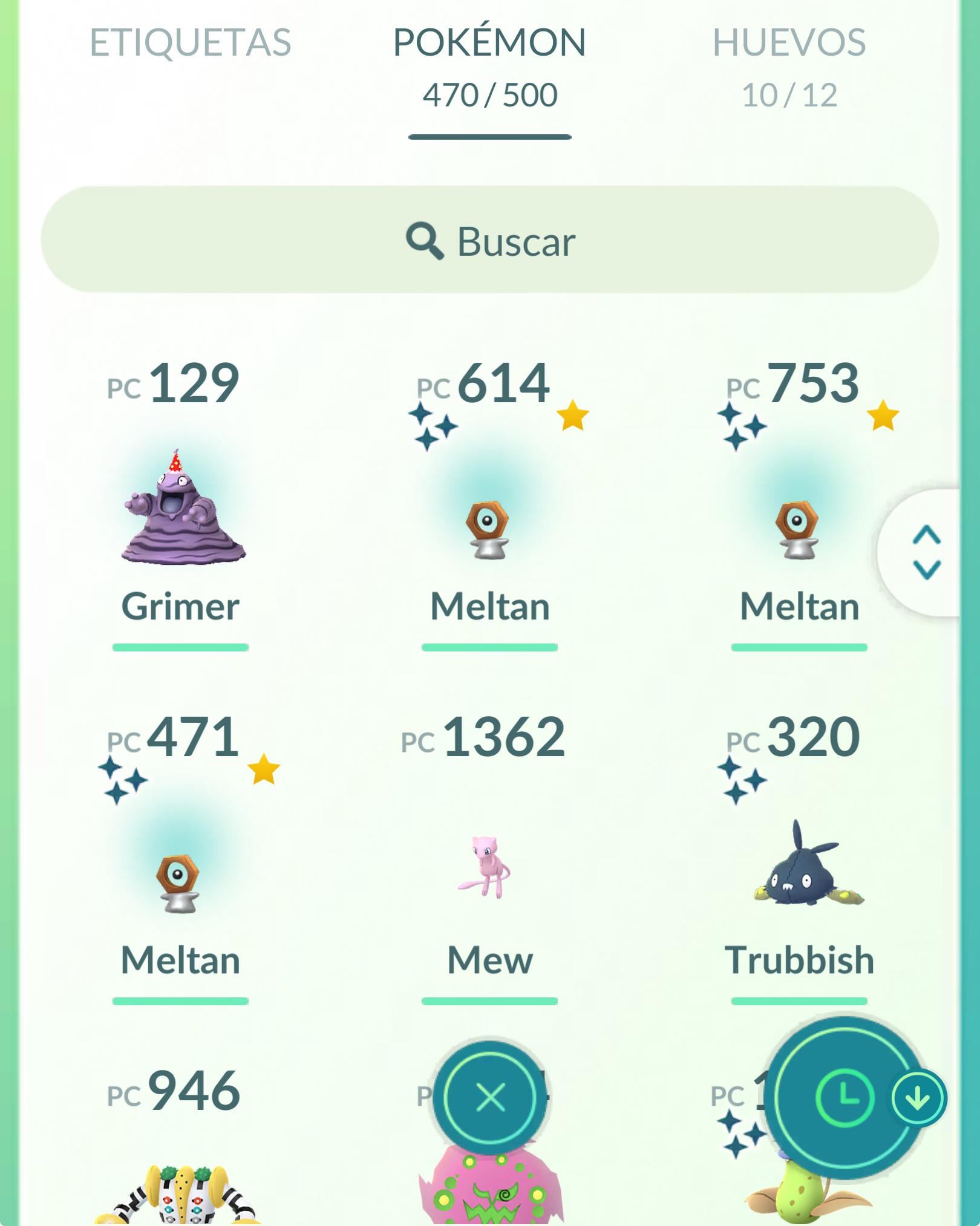Tap the fast scroll arrows handle
The image size is (980, 1226).
[926, 552]
